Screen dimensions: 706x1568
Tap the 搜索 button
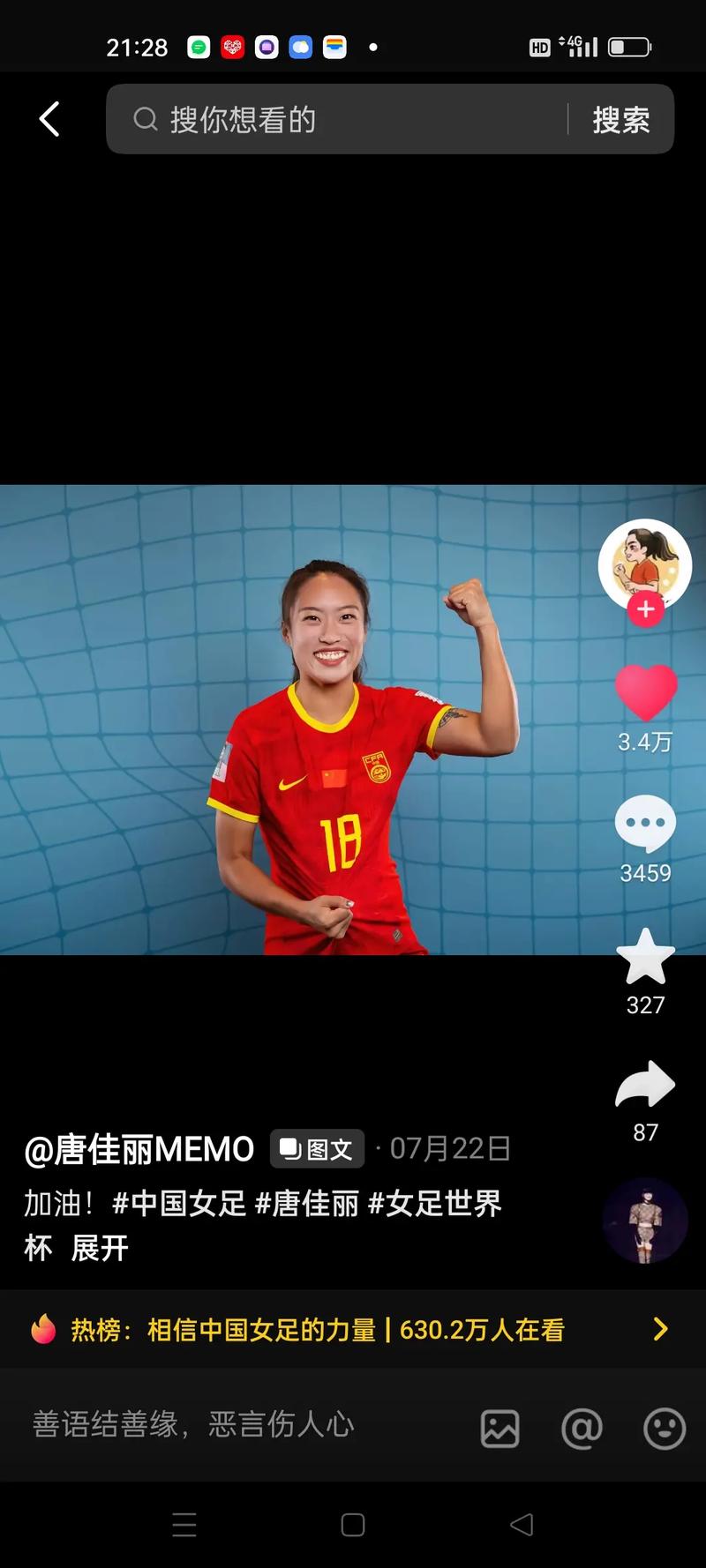click(620, 120)
